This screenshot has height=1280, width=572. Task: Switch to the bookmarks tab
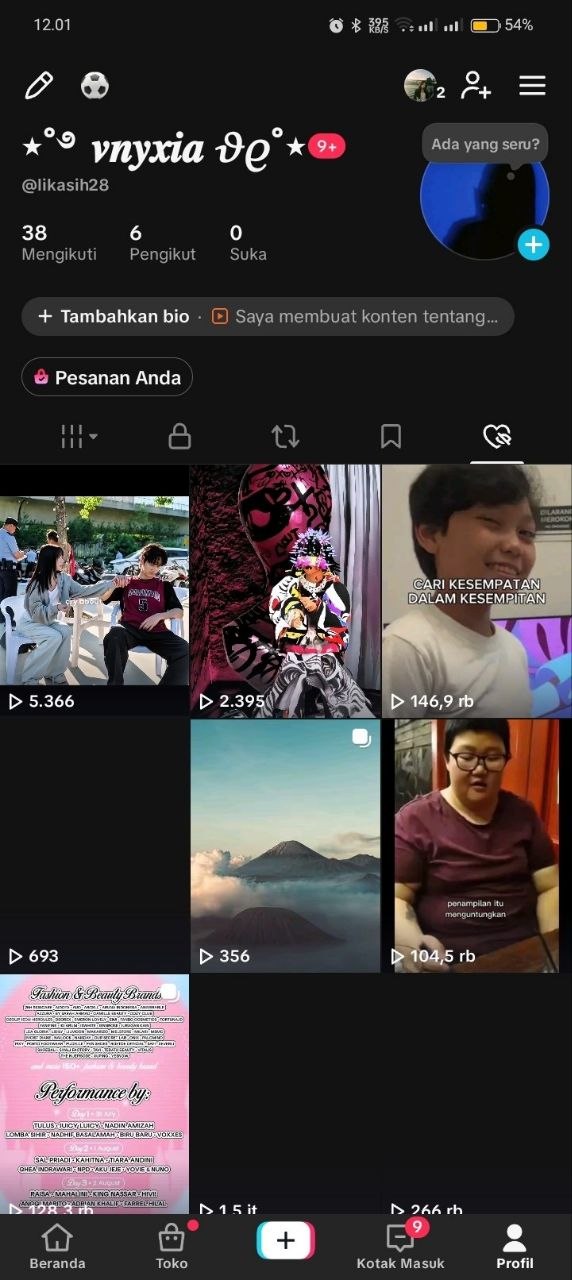pos(391,436)
